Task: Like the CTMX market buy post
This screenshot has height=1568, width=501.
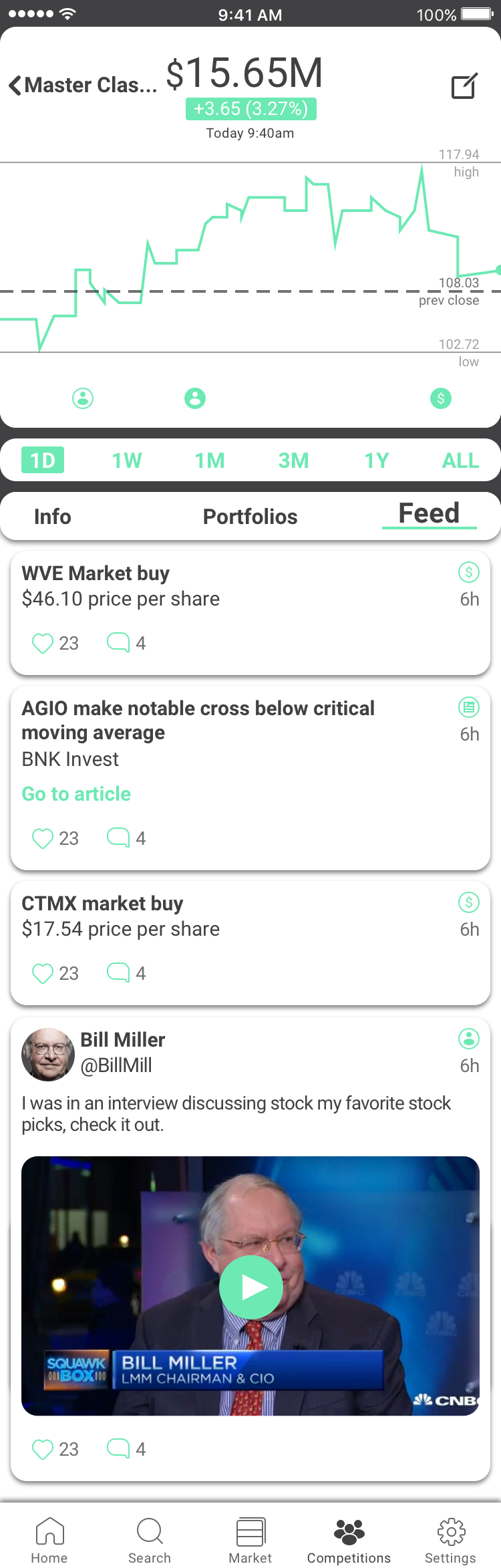Action: [43, 973]
